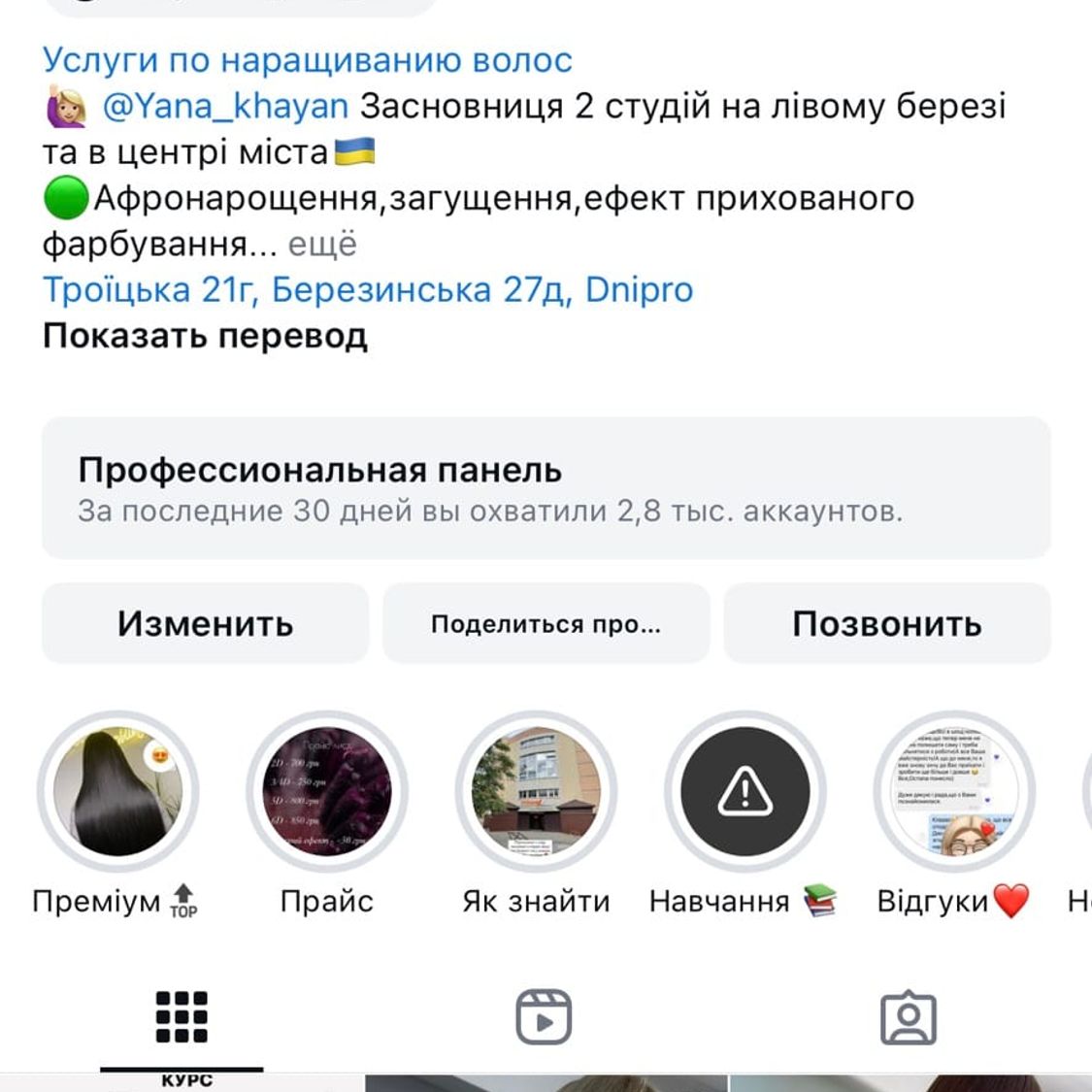Open the address Троїцька 21г, Березинська 27д
Screen dimensions: 1092x1092
367,289
